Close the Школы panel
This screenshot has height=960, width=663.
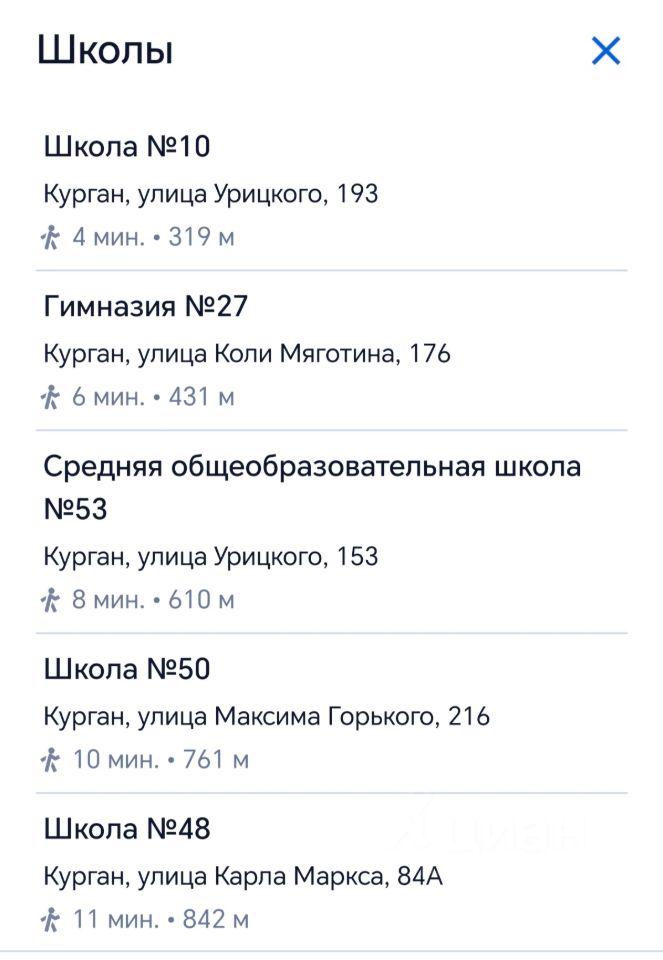coord(606,51)
